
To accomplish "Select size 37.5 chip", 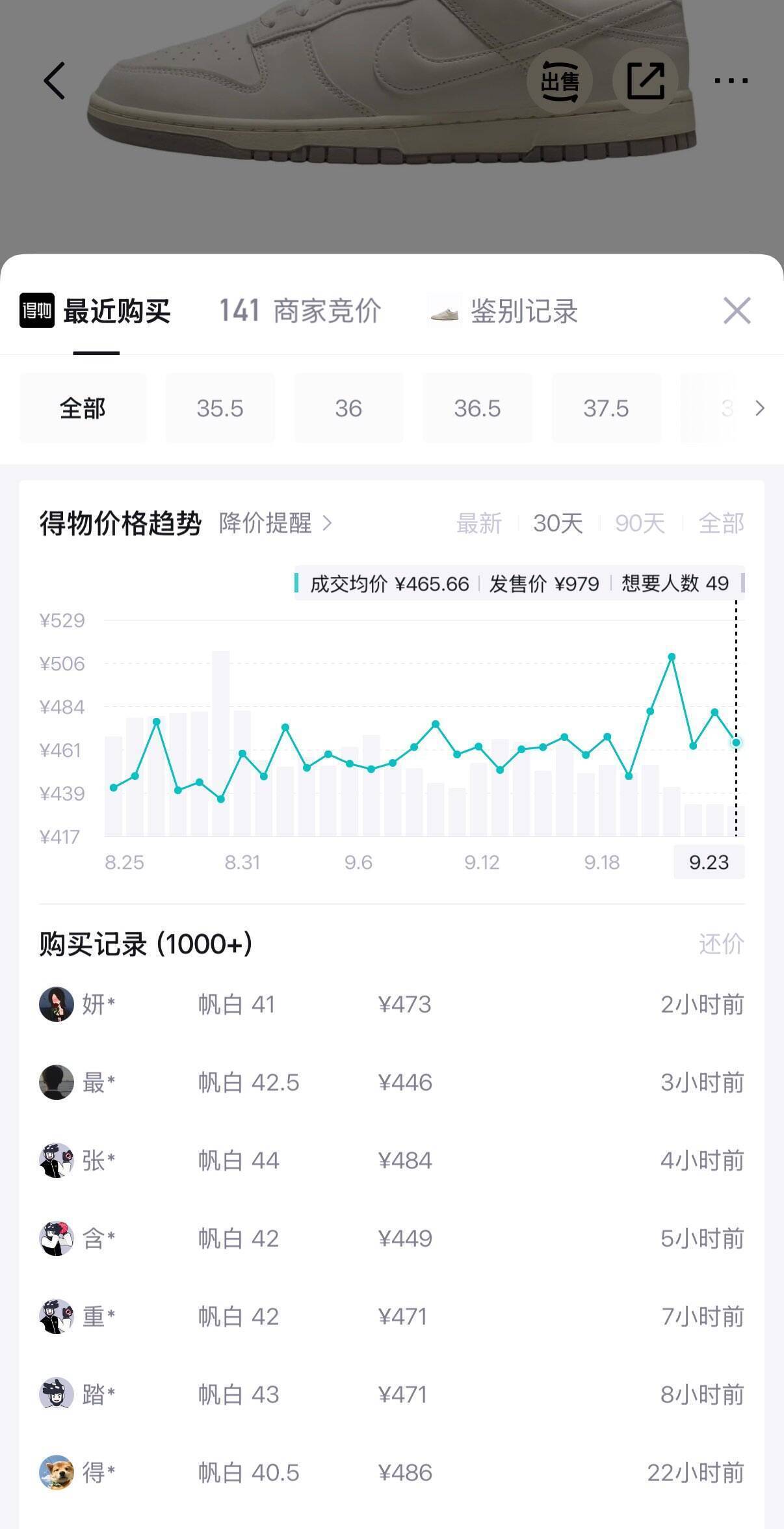I will click(606, 408).
